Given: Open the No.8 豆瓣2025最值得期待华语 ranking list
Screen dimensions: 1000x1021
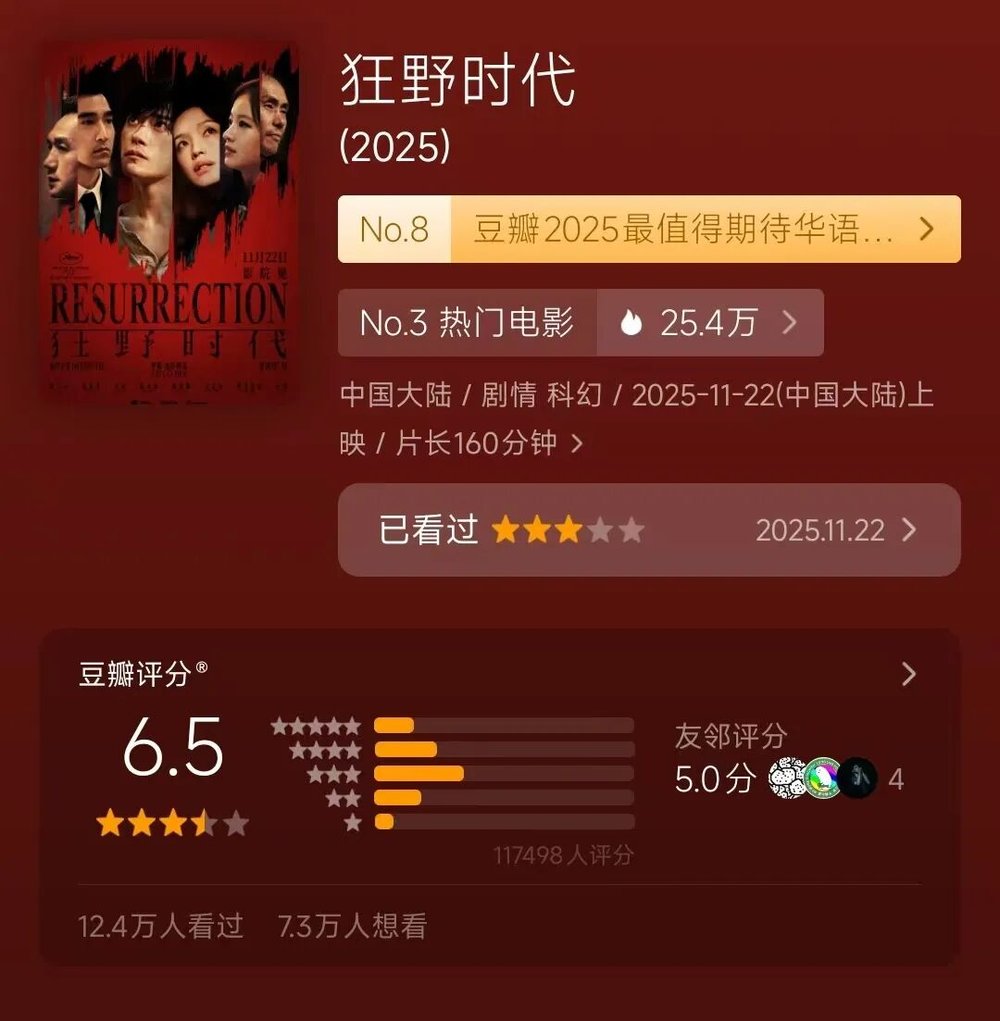Looking at the screenshot, I should tap(649, 229).
